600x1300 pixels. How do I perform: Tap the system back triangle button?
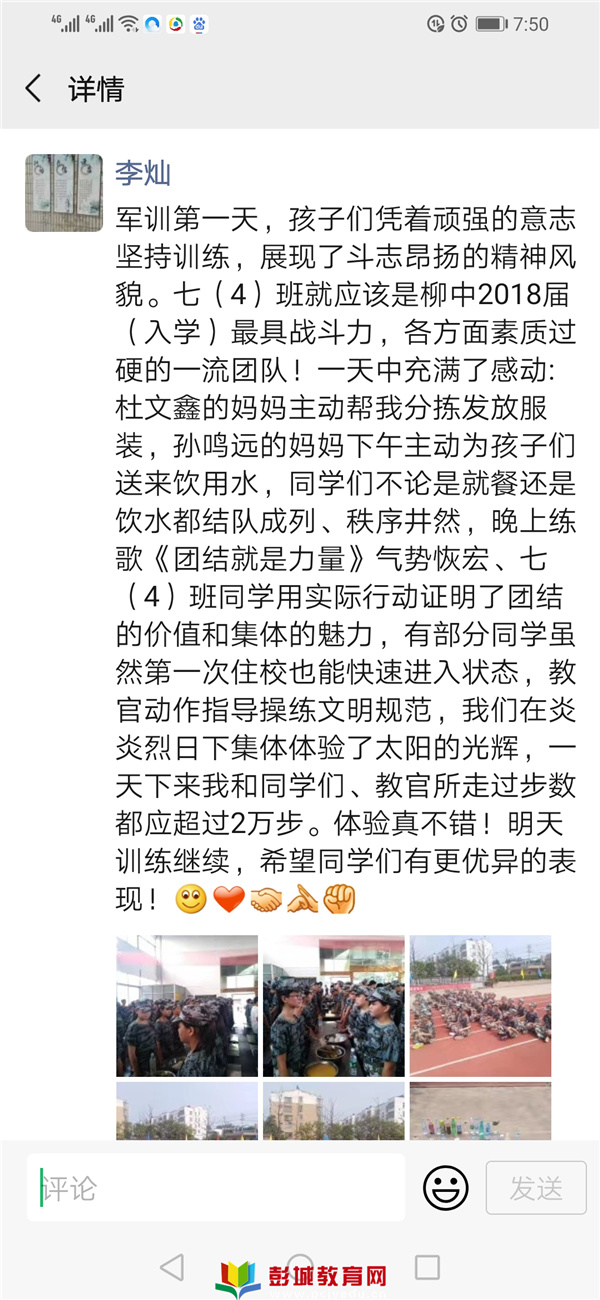[172, 1268]
